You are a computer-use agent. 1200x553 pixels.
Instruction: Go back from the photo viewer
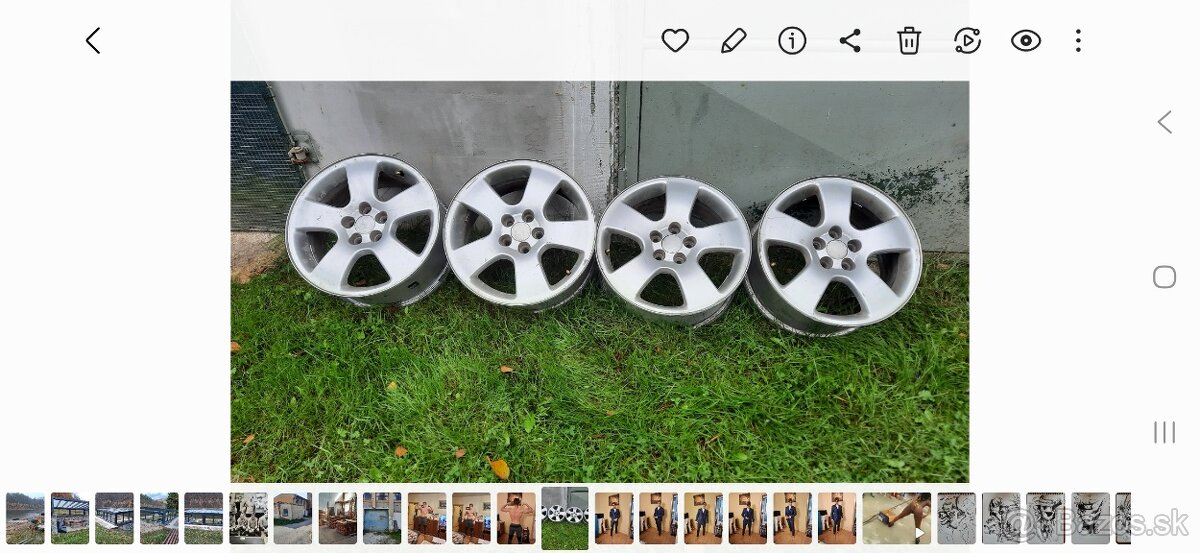point(93,41)
